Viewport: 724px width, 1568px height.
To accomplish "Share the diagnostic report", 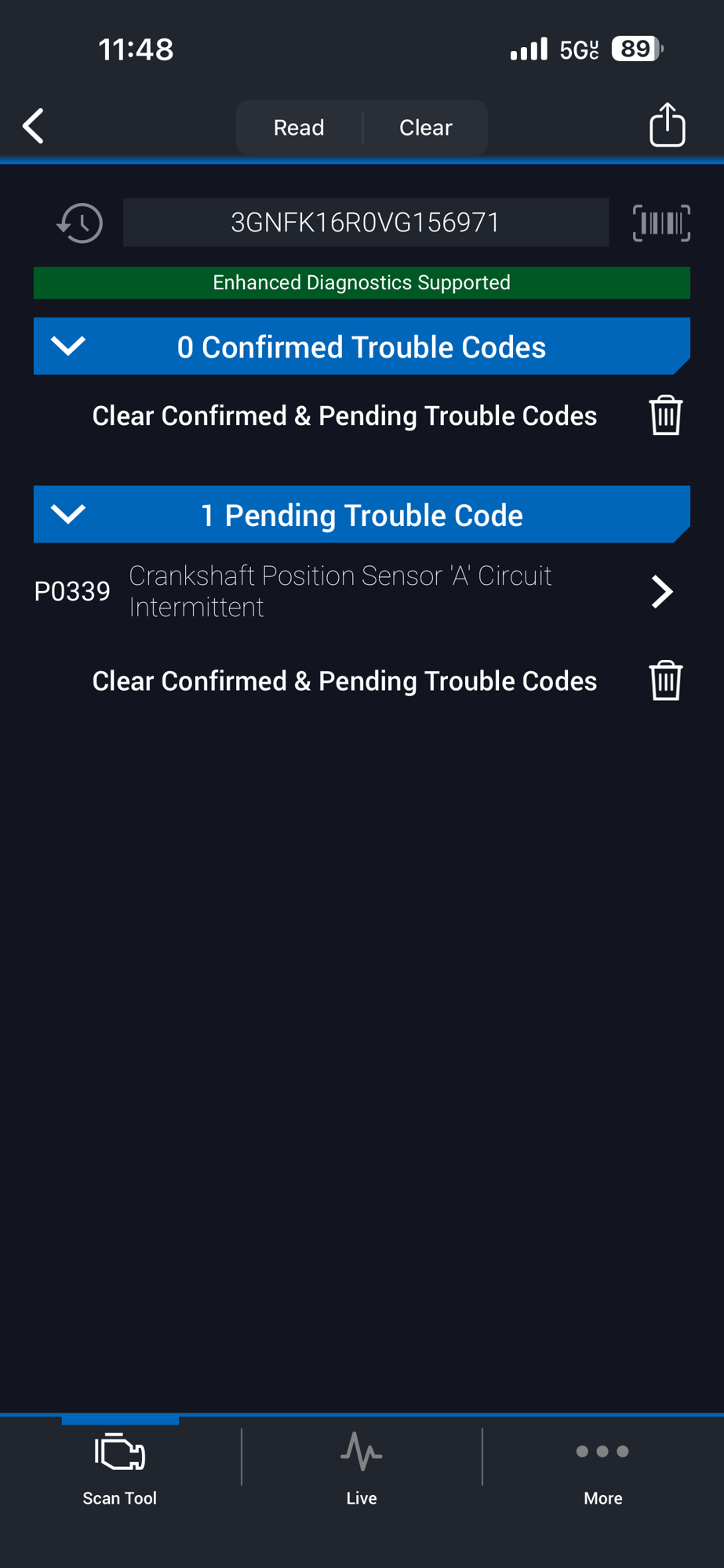I will 668,125.
